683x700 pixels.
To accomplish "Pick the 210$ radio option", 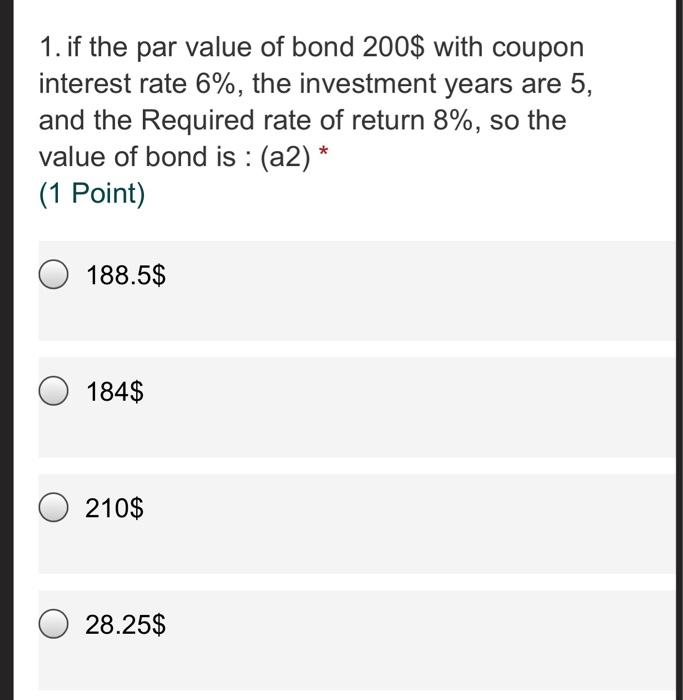I will tap(54, 508).
